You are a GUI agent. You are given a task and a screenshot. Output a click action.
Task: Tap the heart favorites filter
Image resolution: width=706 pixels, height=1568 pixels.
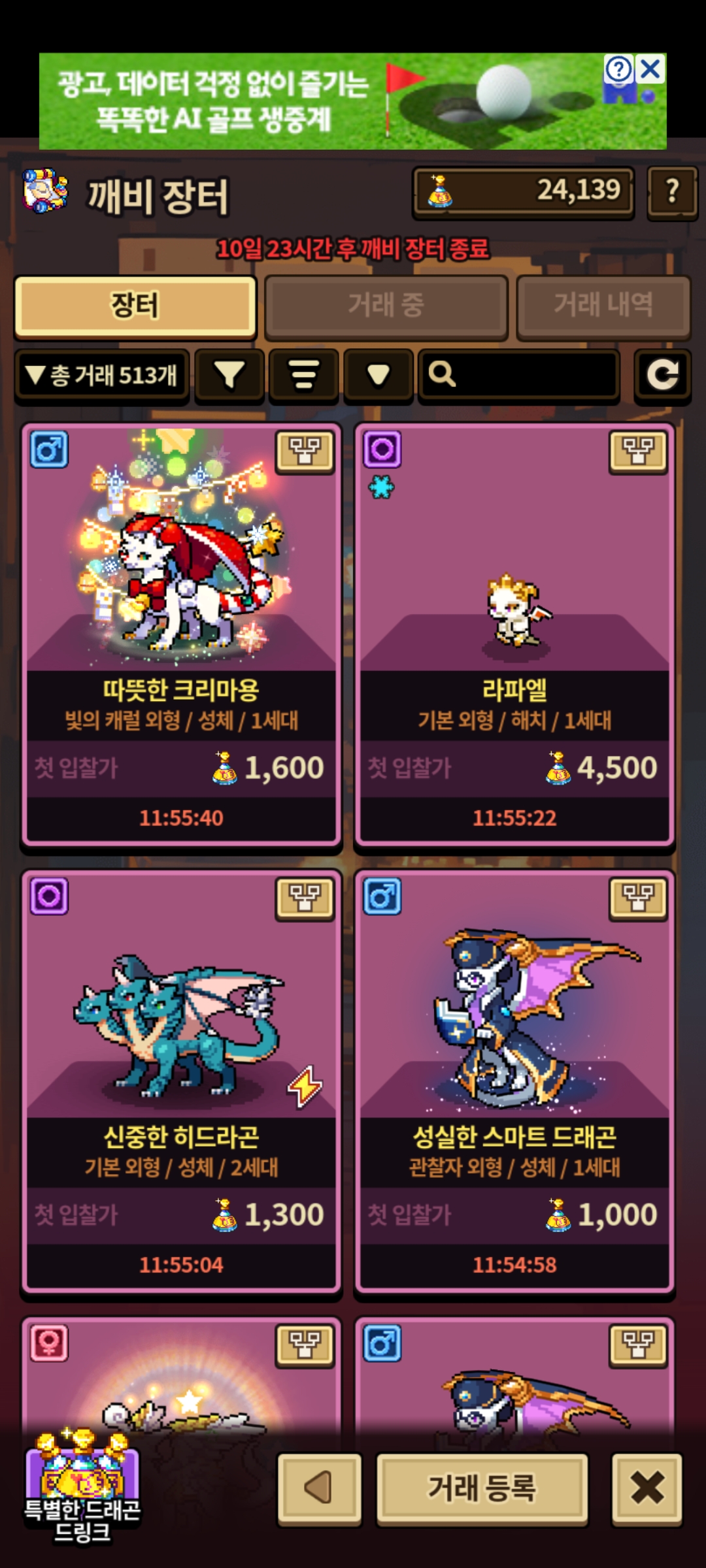(378, 375)
